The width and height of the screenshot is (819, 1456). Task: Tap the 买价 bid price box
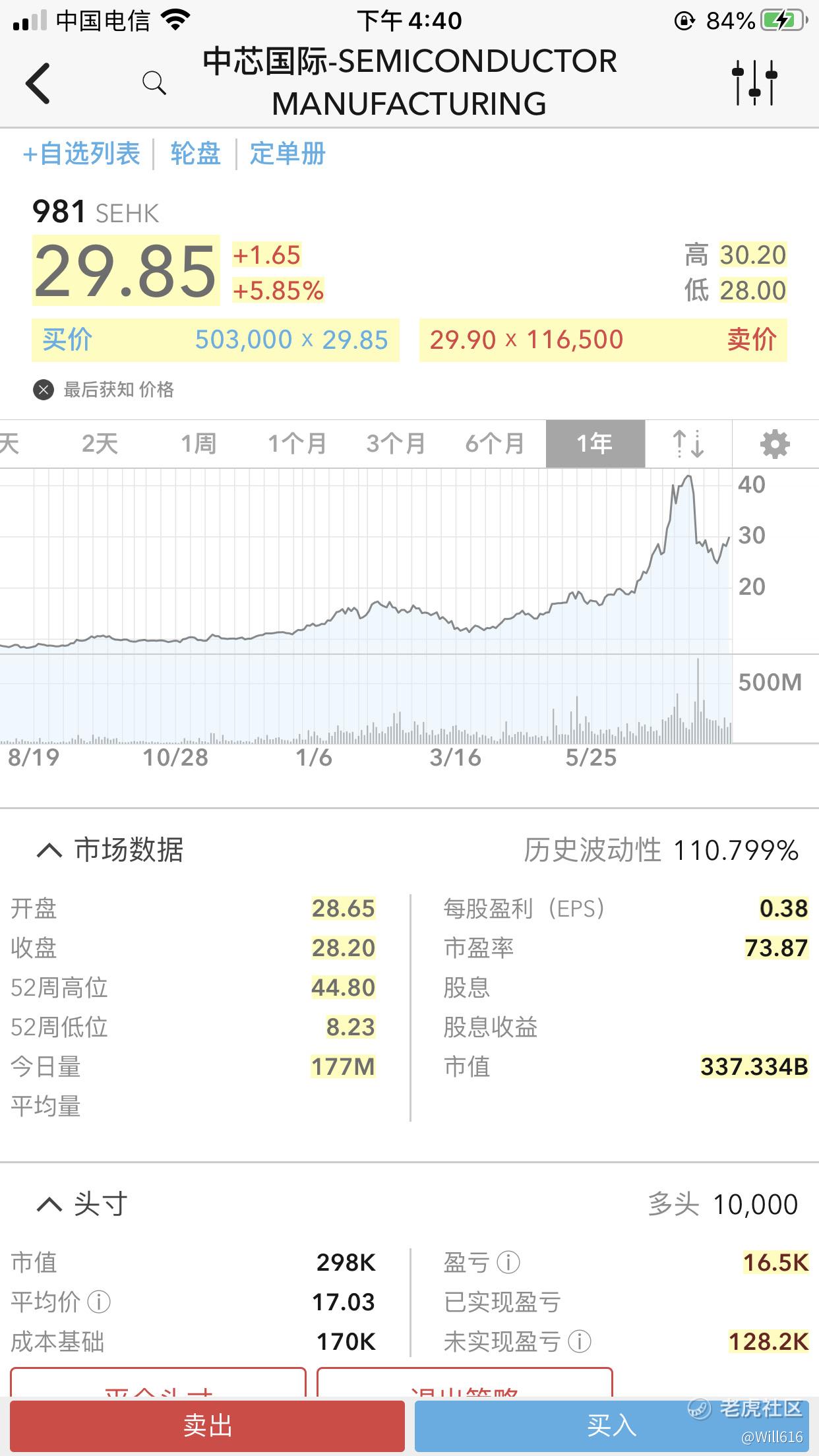[x=216, y=340]
